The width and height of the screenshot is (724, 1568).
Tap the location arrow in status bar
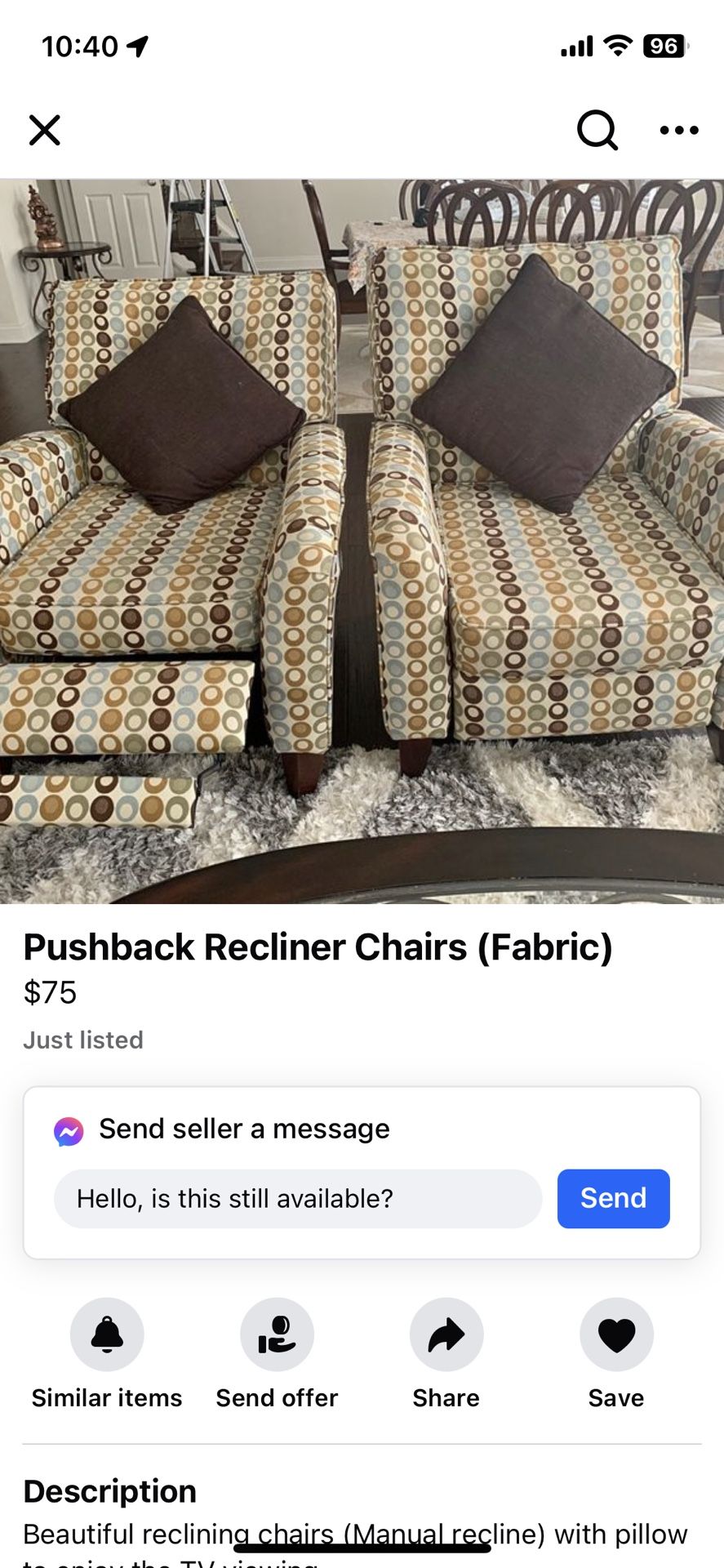point(135,47)
